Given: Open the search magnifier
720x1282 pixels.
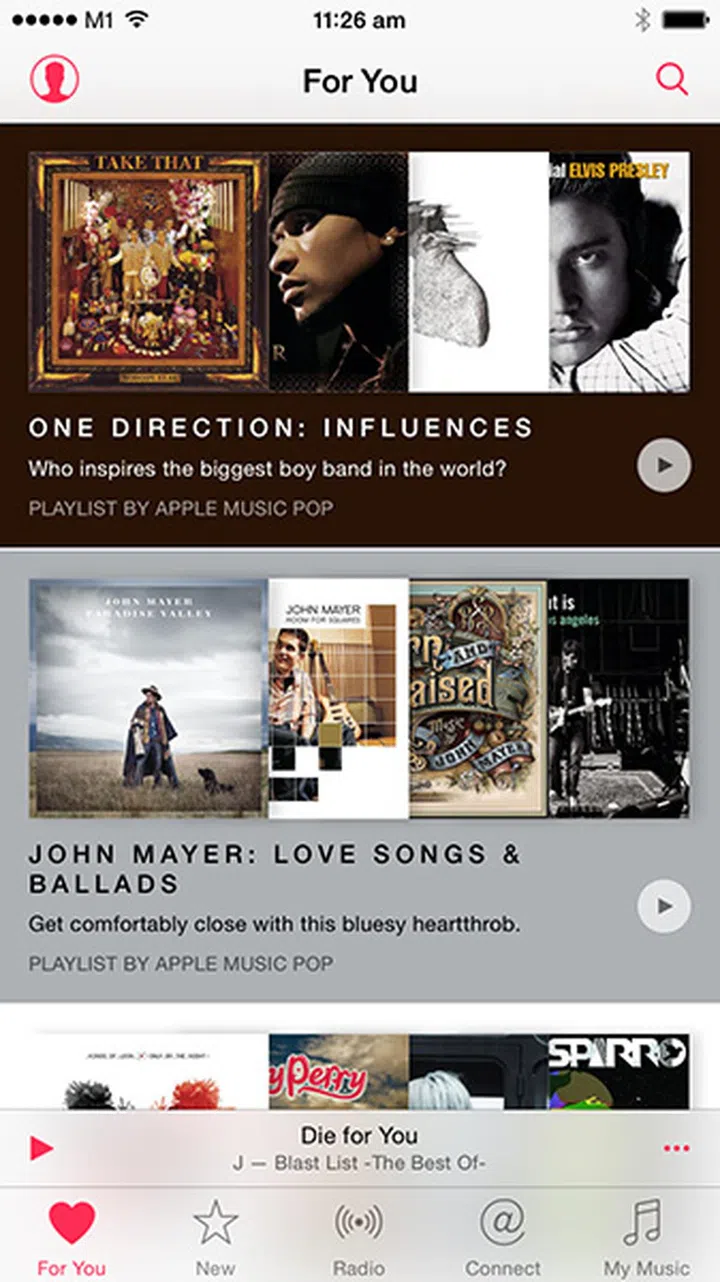Looking at the screenshot, I should point(672,79).
